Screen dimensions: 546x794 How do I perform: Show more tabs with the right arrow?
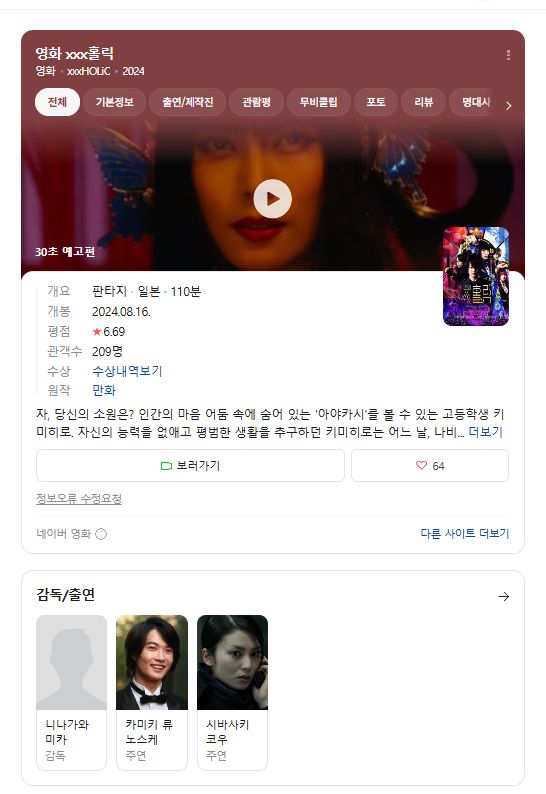tap(509, 105)
